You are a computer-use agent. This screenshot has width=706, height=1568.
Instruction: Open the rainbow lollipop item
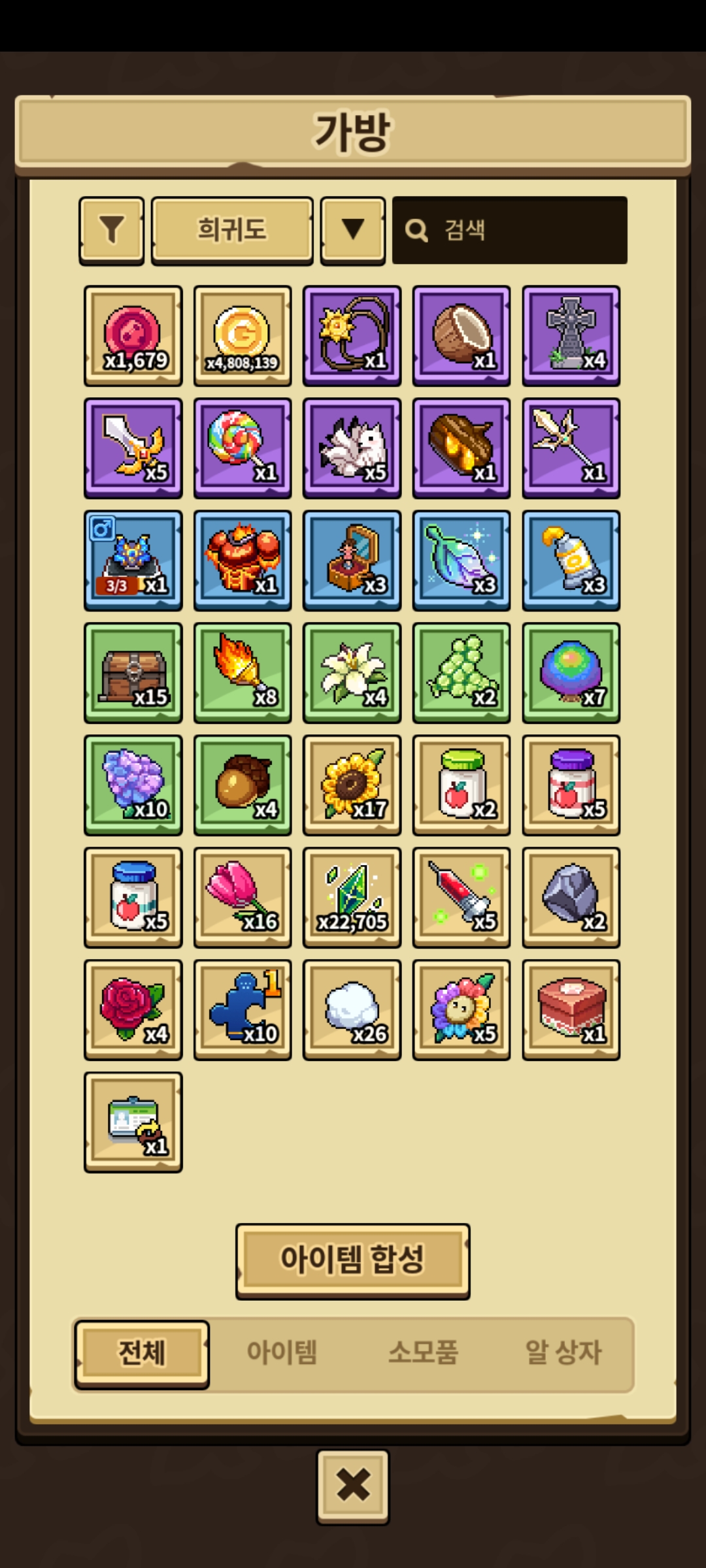click(x=243, y=448)
